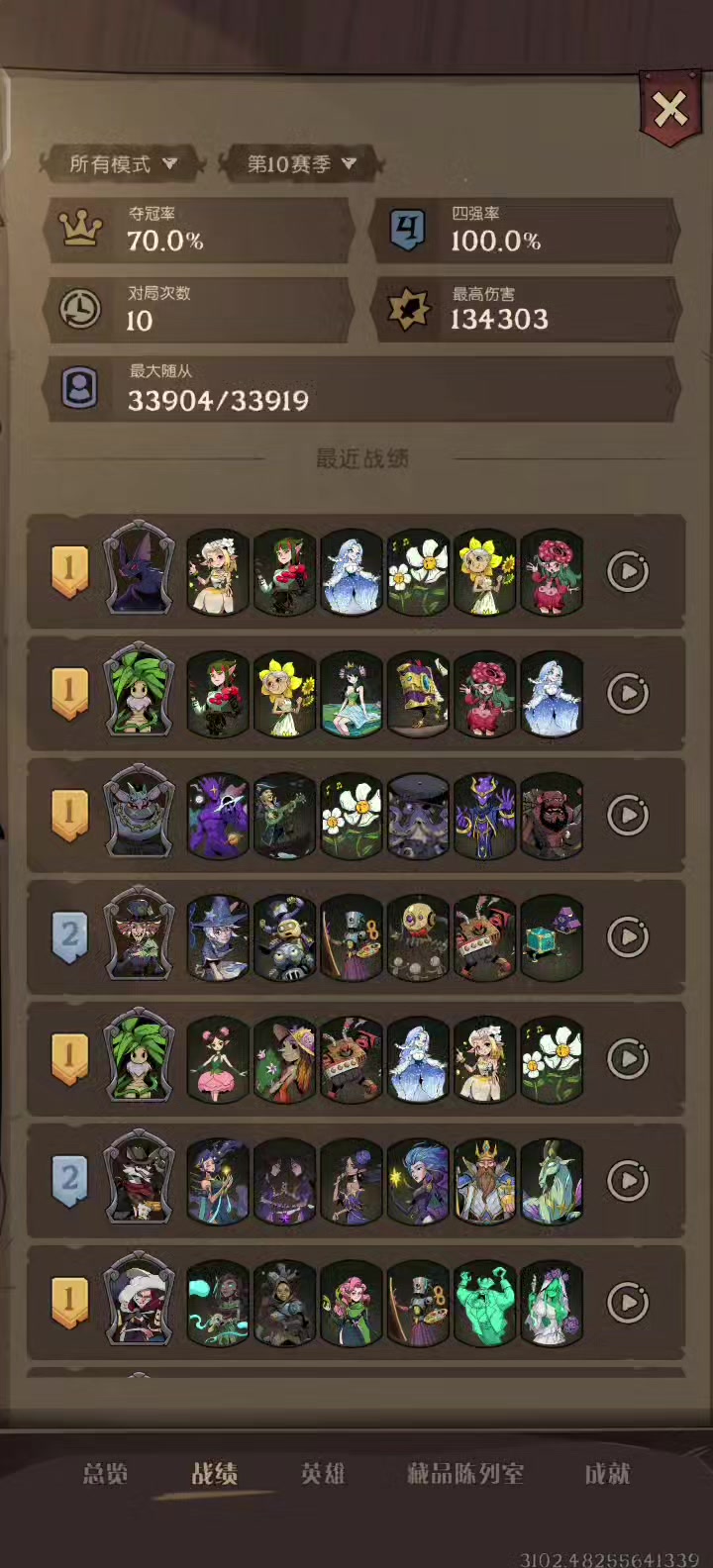Switch to the 总览 tab
Image resolution: width=713 pixels, height=1568 pixels.
click(105, 1474)
